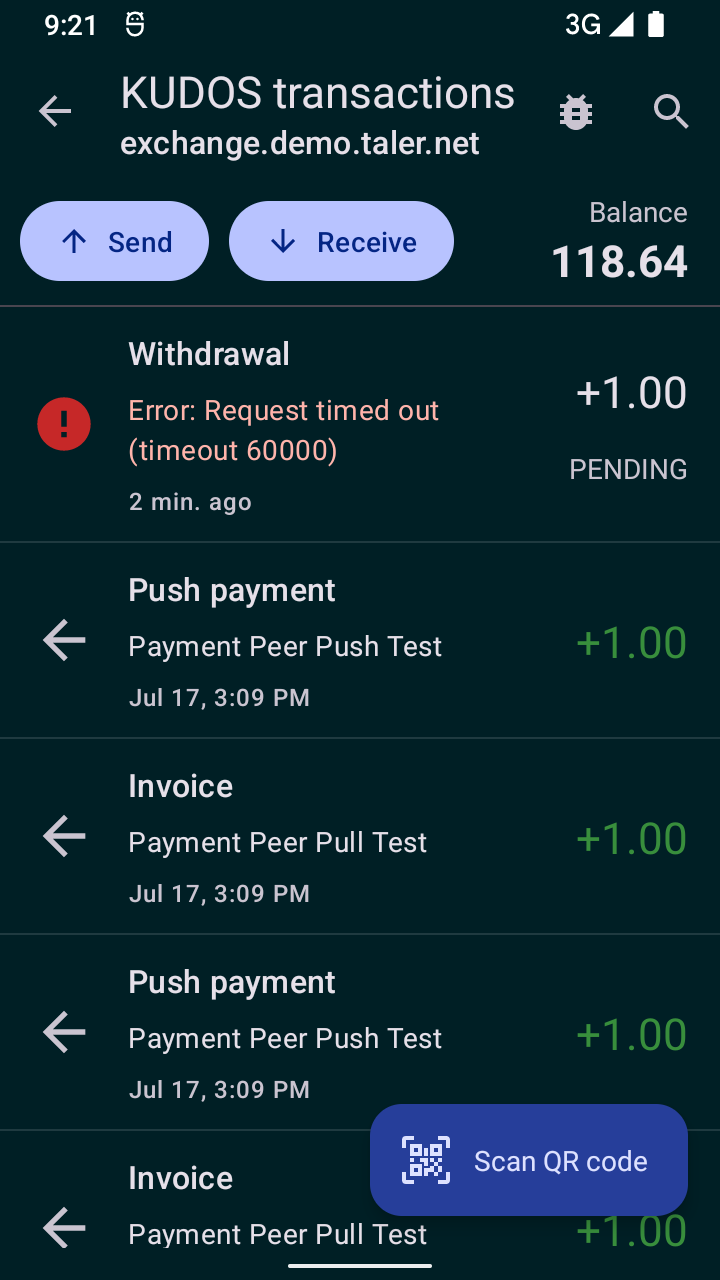Launch Scan QR code
This screenshot has width=720, height=1280.
click(x=528, y=1160)
